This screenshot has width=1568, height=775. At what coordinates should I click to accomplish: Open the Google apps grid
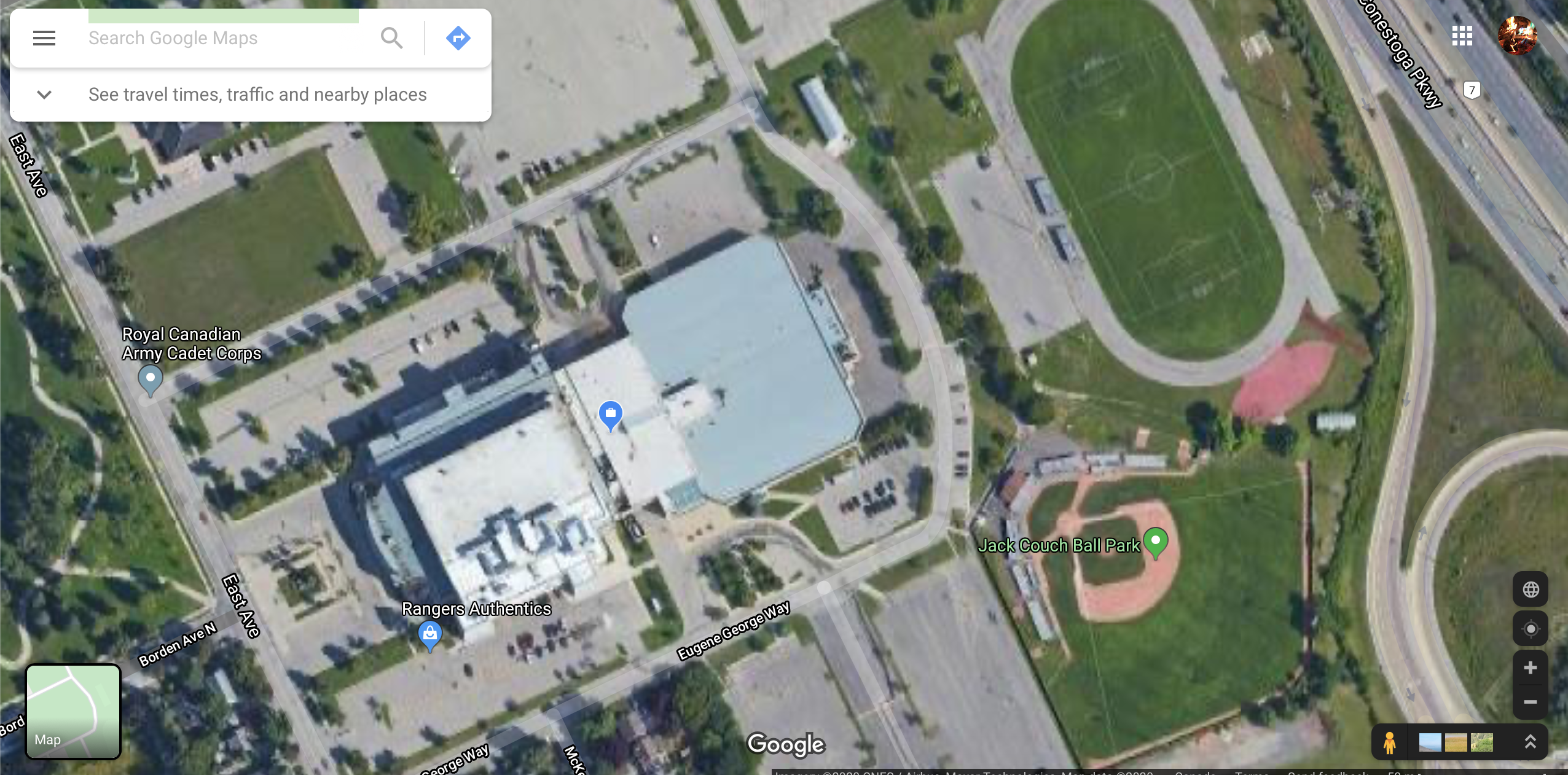1462,36
